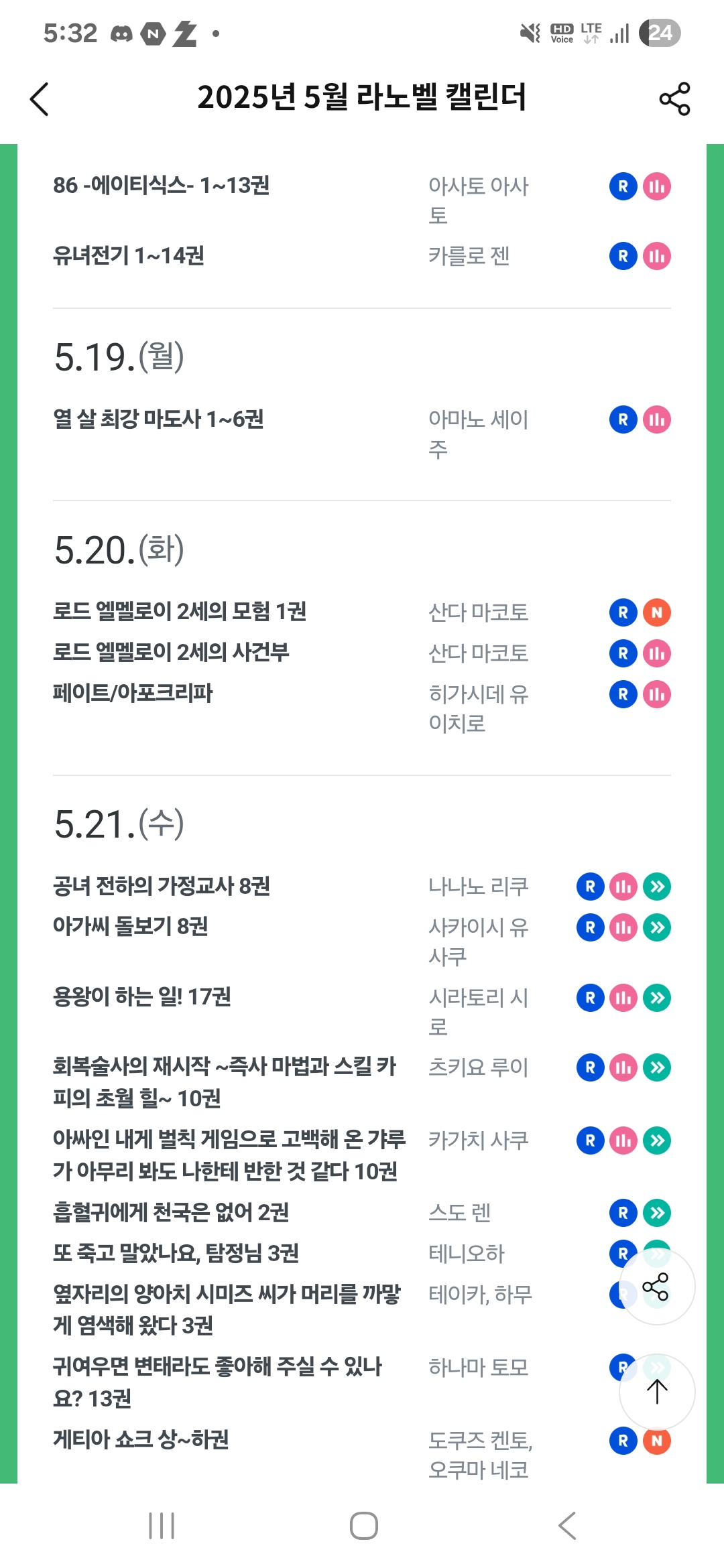This screenshot has width=724, height=1568.
Task: Open the green arrow icon for 공녀 전하의 가정교사 8권
Action: [x=657, y=887]
